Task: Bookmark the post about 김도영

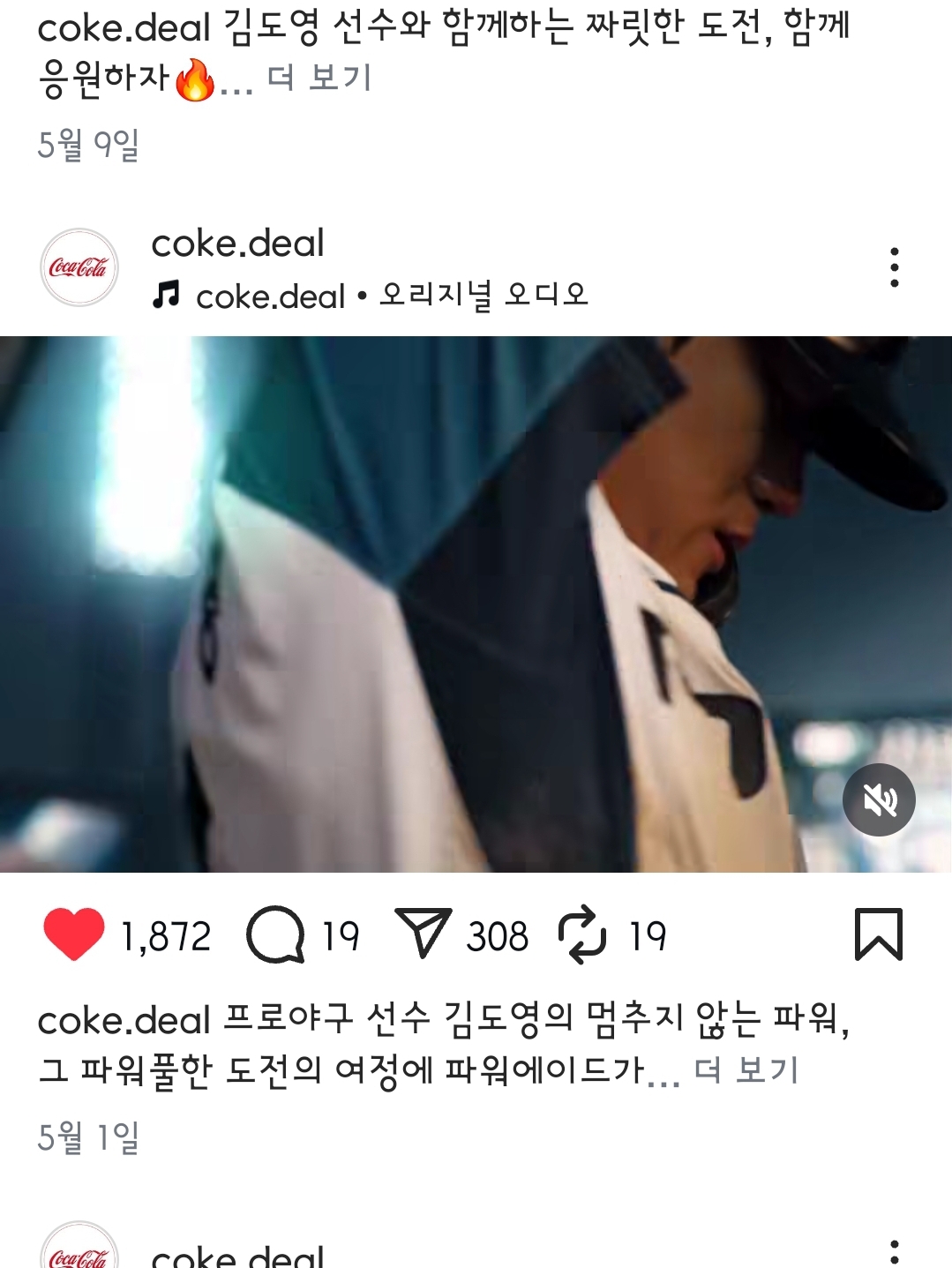Action: tap(878, 934)
